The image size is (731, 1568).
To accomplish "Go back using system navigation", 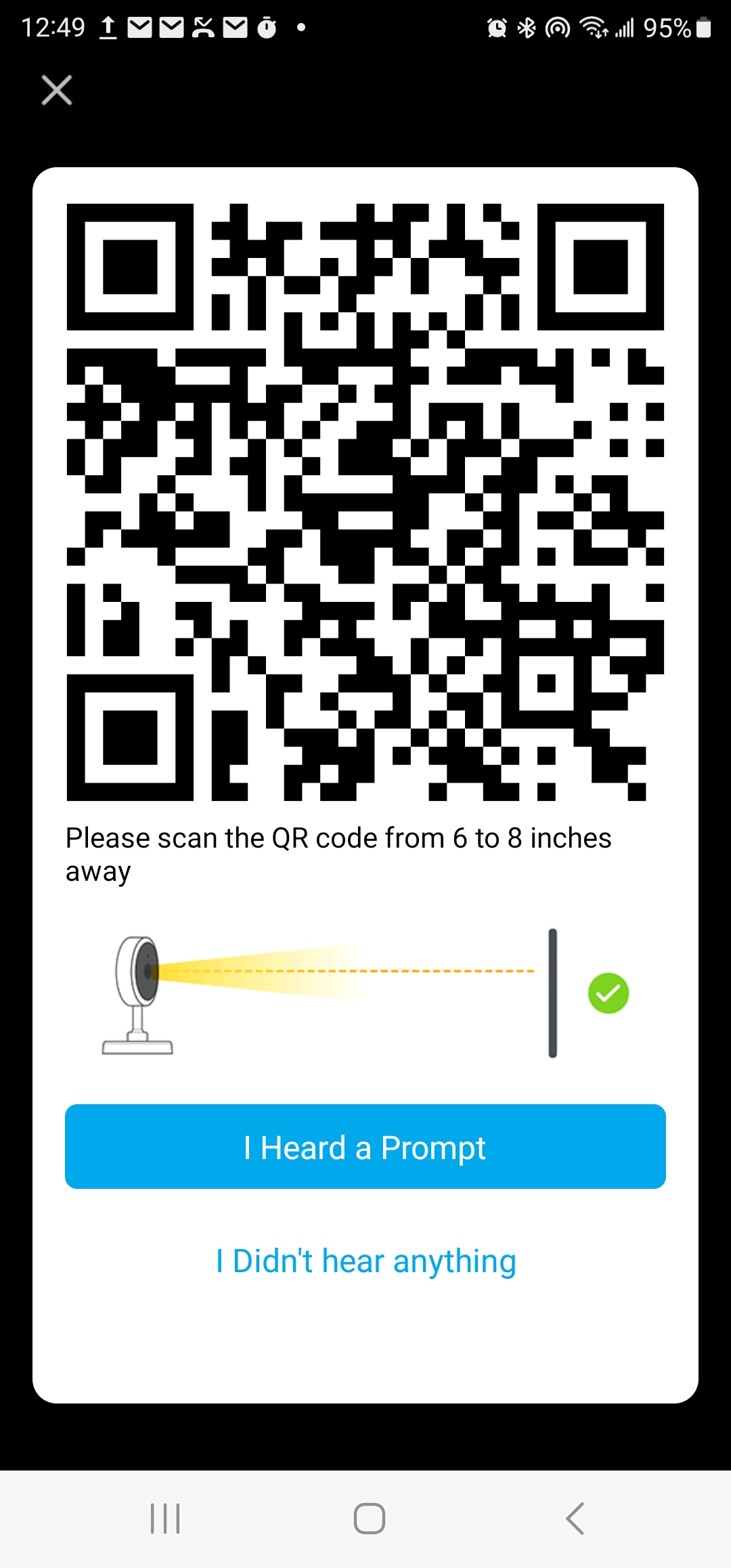I will 575,1518.
